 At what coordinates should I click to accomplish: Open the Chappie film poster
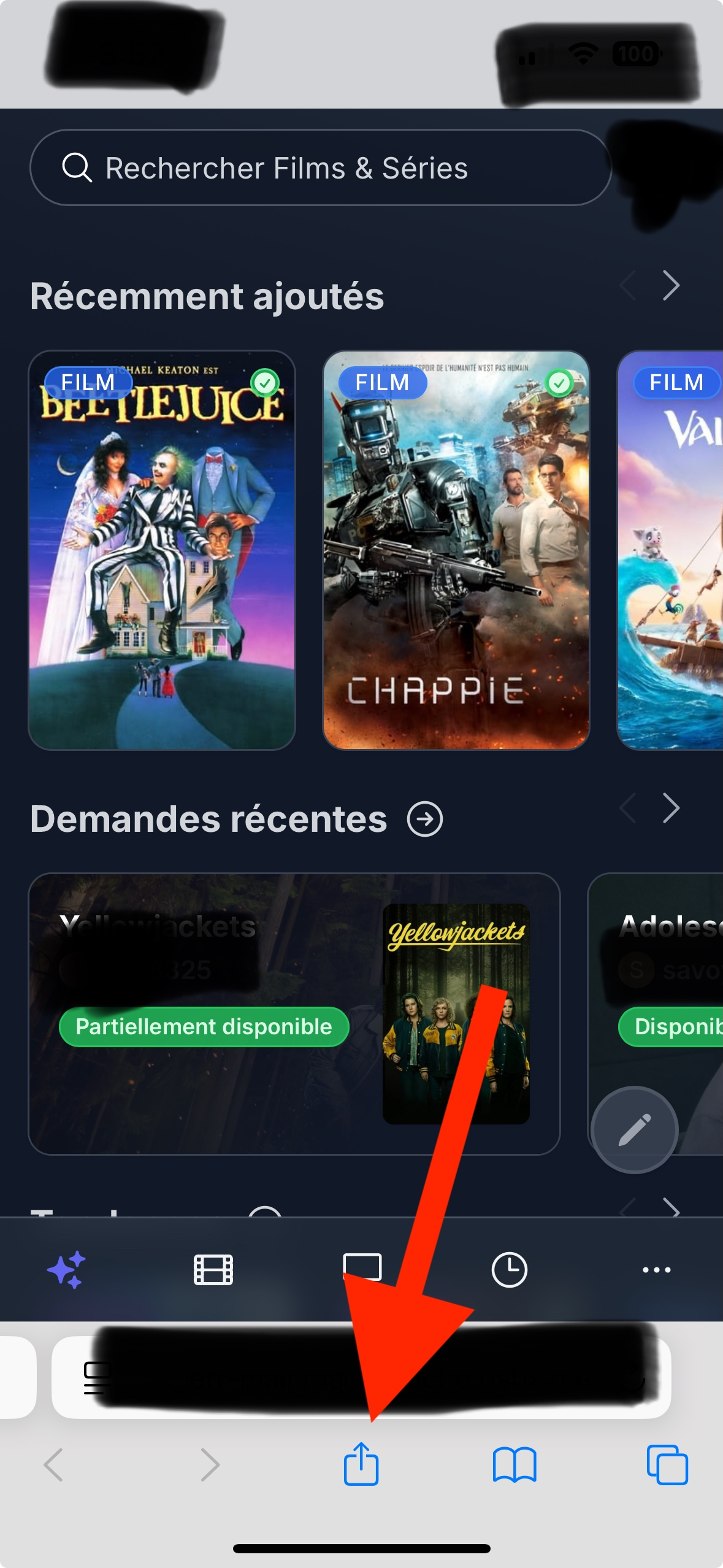(456, 550)
